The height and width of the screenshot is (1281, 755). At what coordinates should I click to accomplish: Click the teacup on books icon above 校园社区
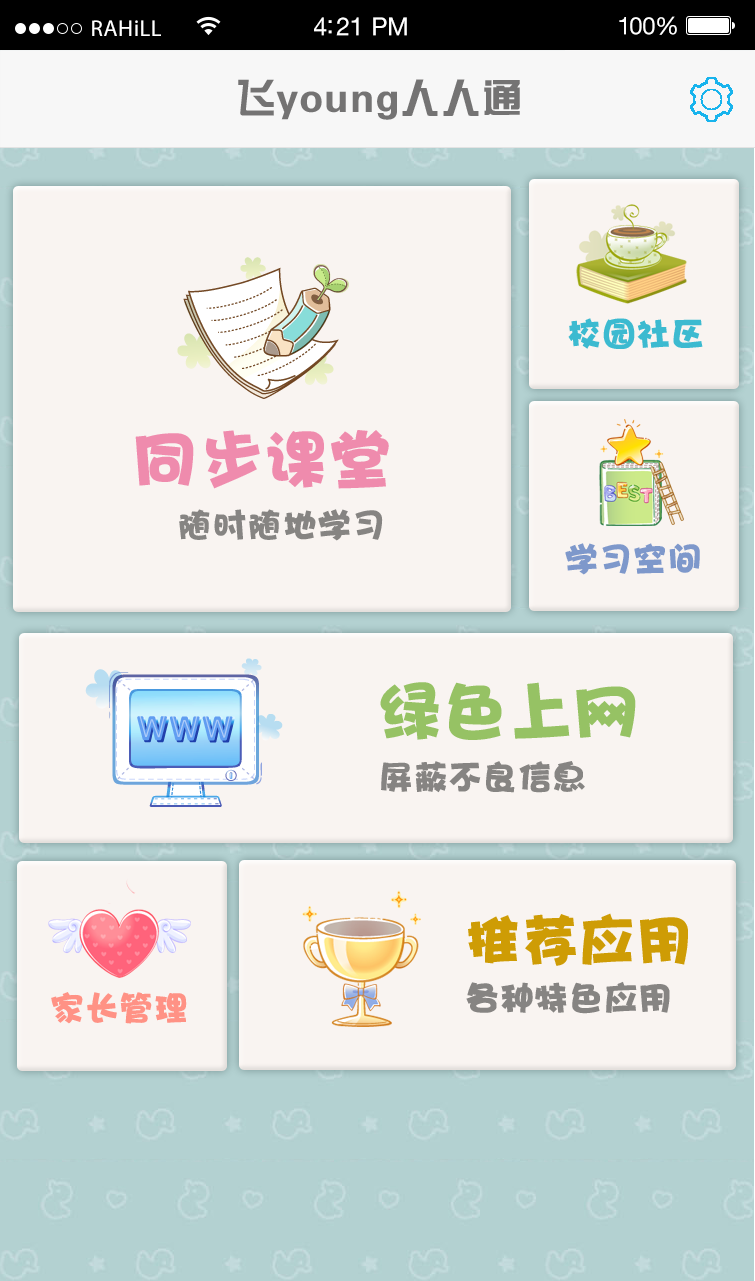click(632, 250)
